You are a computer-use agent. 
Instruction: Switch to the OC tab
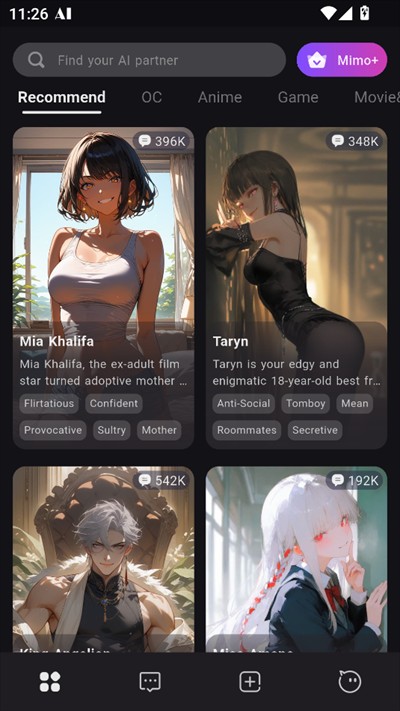point(151,97)
